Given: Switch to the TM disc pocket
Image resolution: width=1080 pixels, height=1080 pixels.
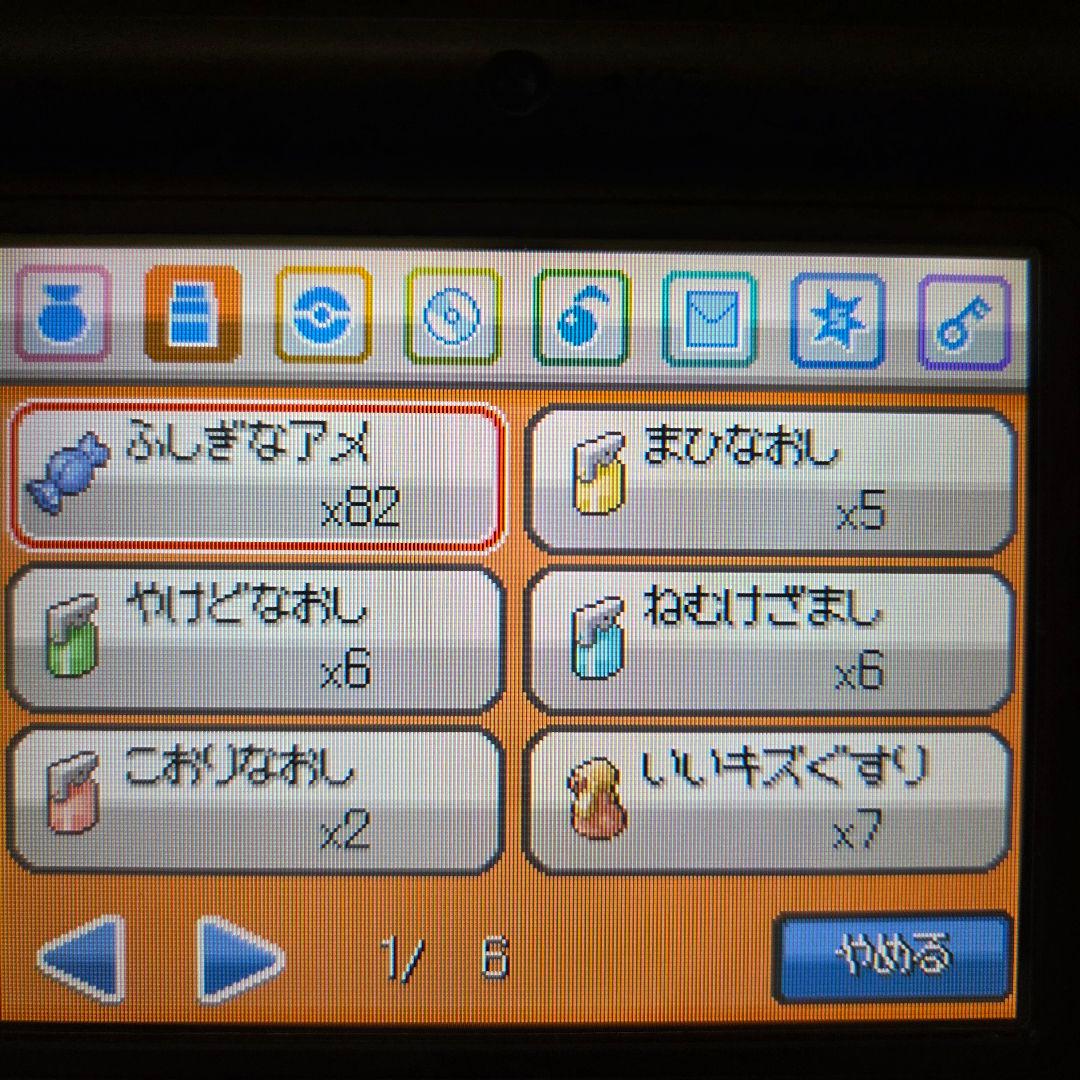Looking at the screenshot, I should tap(453, 316).
